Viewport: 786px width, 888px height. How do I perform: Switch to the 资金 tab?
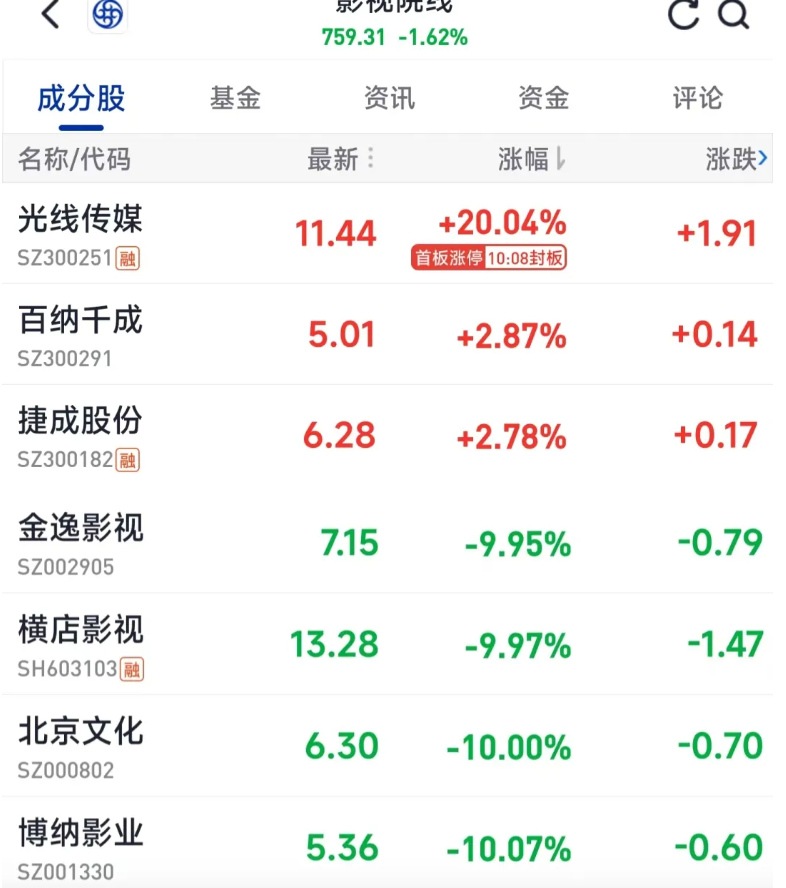tap(544, 98)
